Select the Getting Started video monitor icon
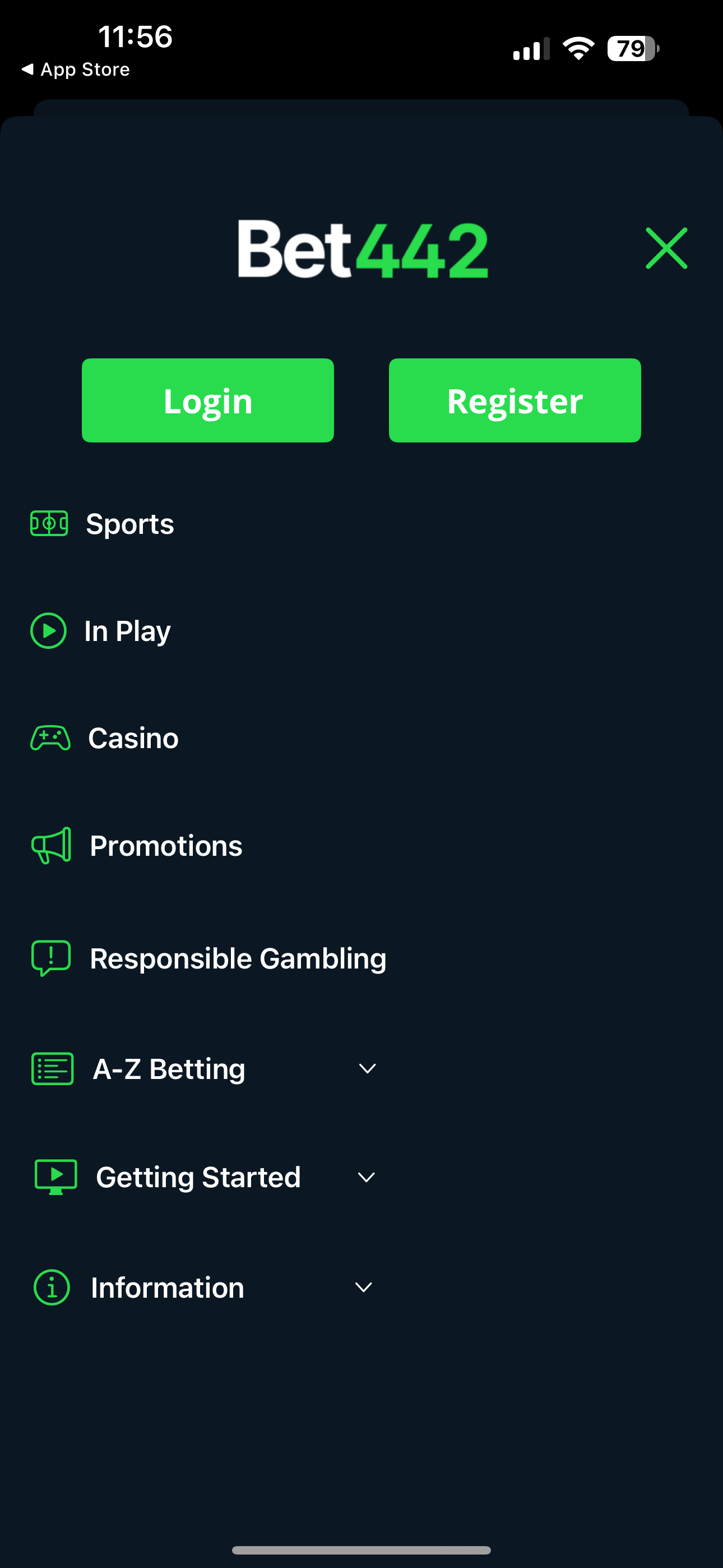 (x=55, y=1176)
